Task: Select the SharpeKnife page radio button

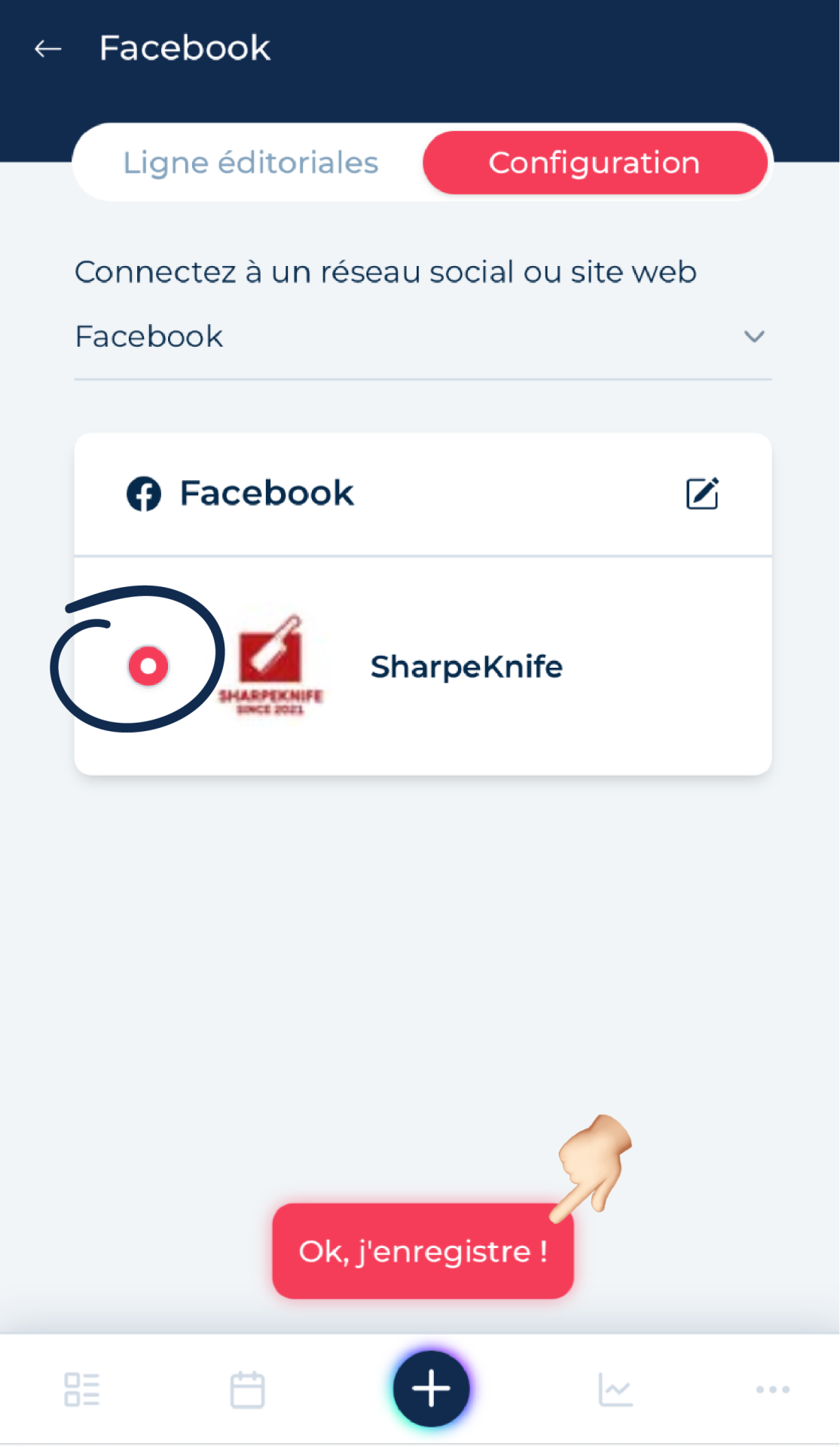Action: (x=148, y=666)
